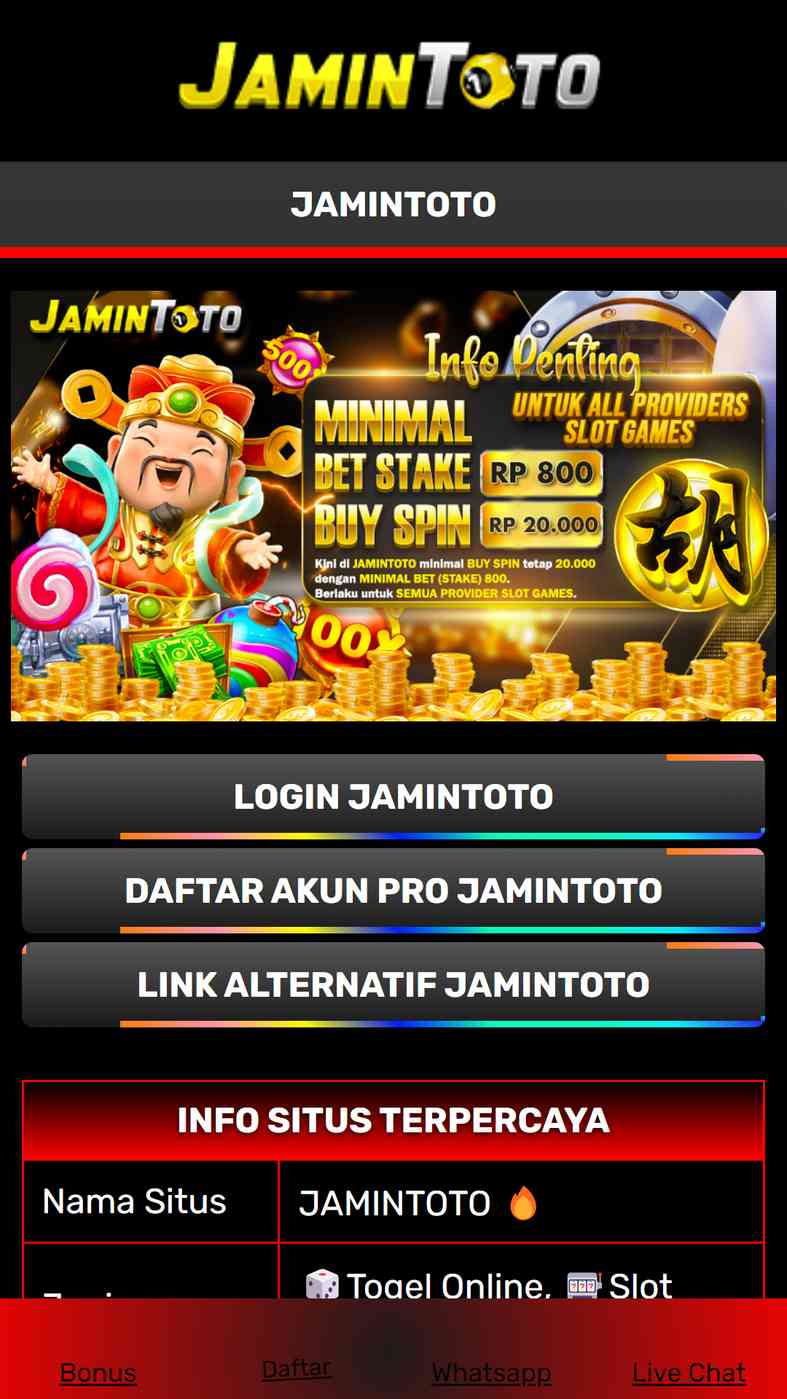This screenshot has width=787, height=1399.
Task: Open the Bonus link
Action: (x=98, y=1372)
